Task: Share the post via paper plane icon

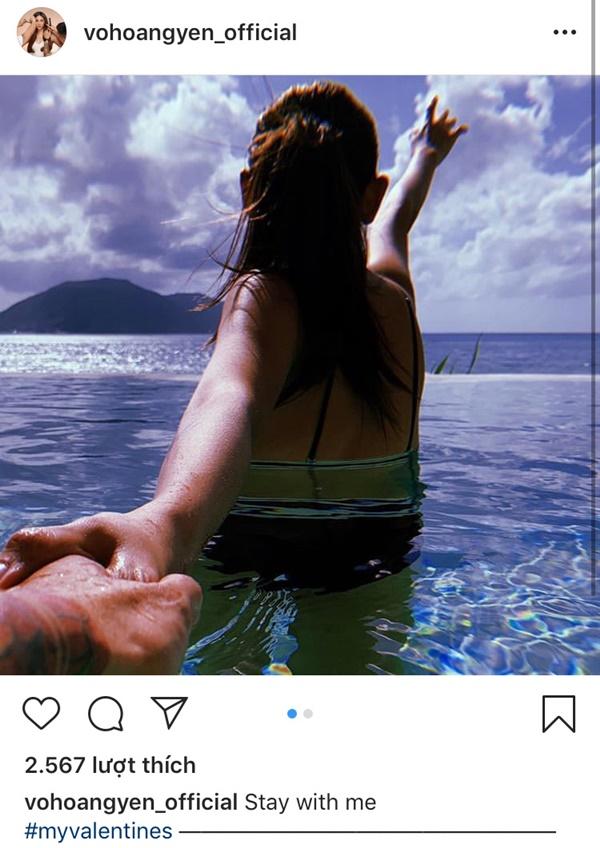Action: [x=169, y=712]
